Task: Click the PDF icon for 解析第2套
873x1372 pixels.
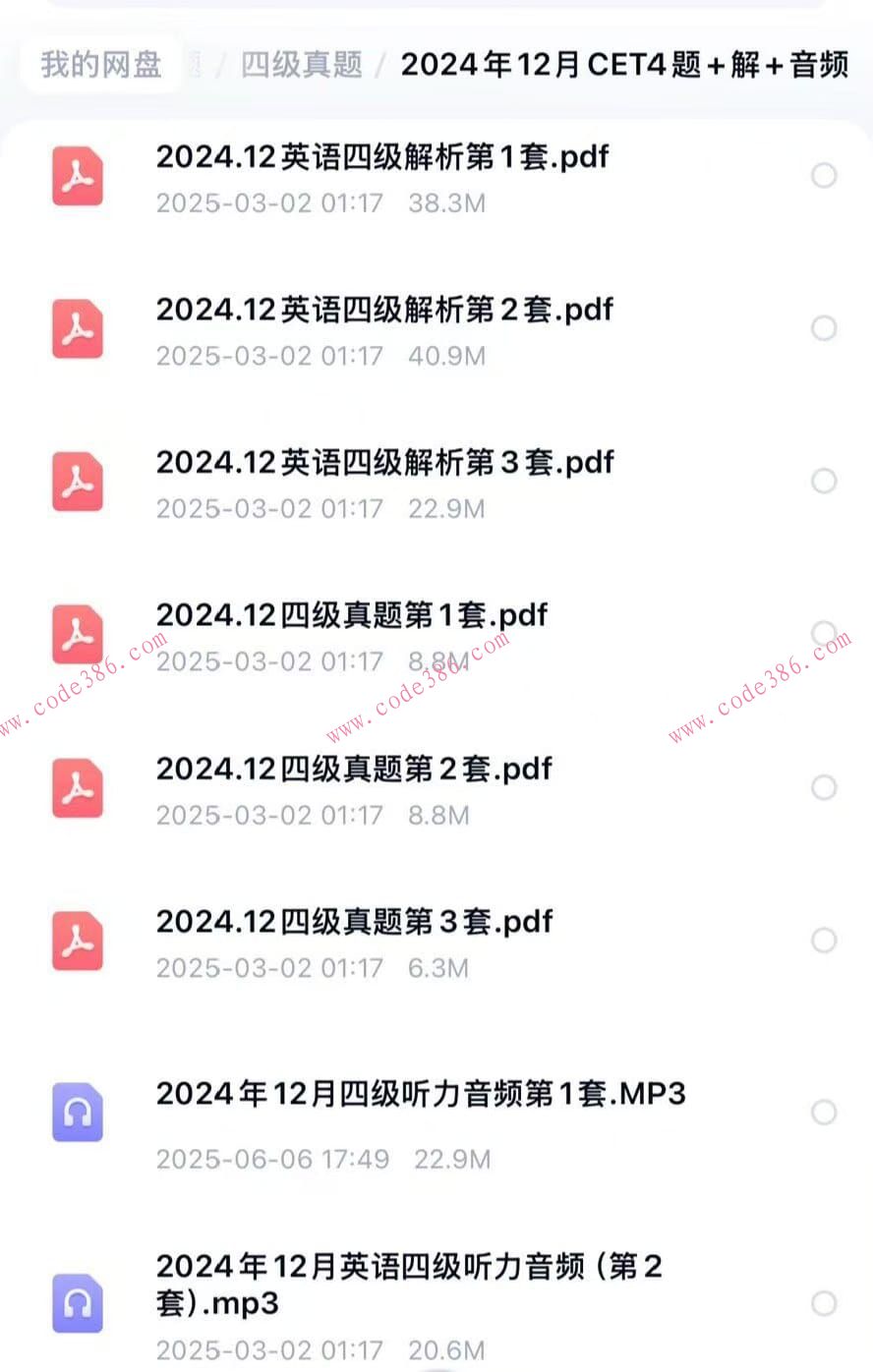Action: coord(78,329)
